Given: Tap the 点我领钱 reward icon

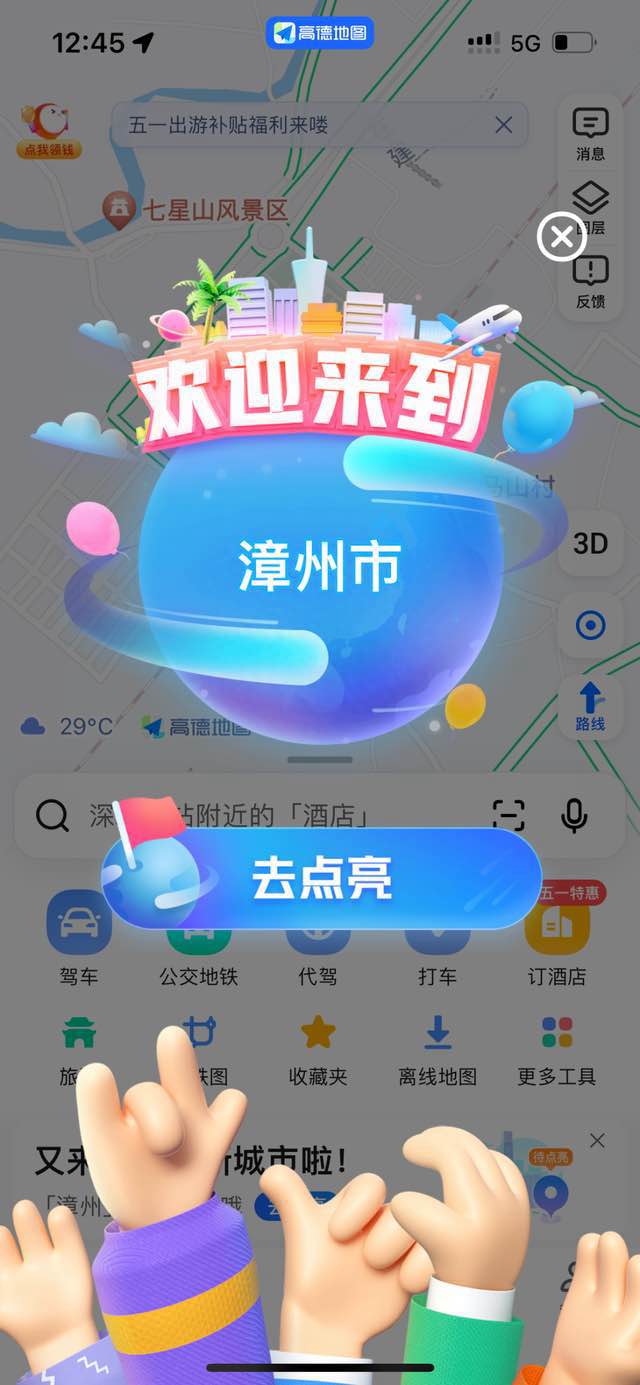Looking at the screenshot, I should click(x=48, y=130).
